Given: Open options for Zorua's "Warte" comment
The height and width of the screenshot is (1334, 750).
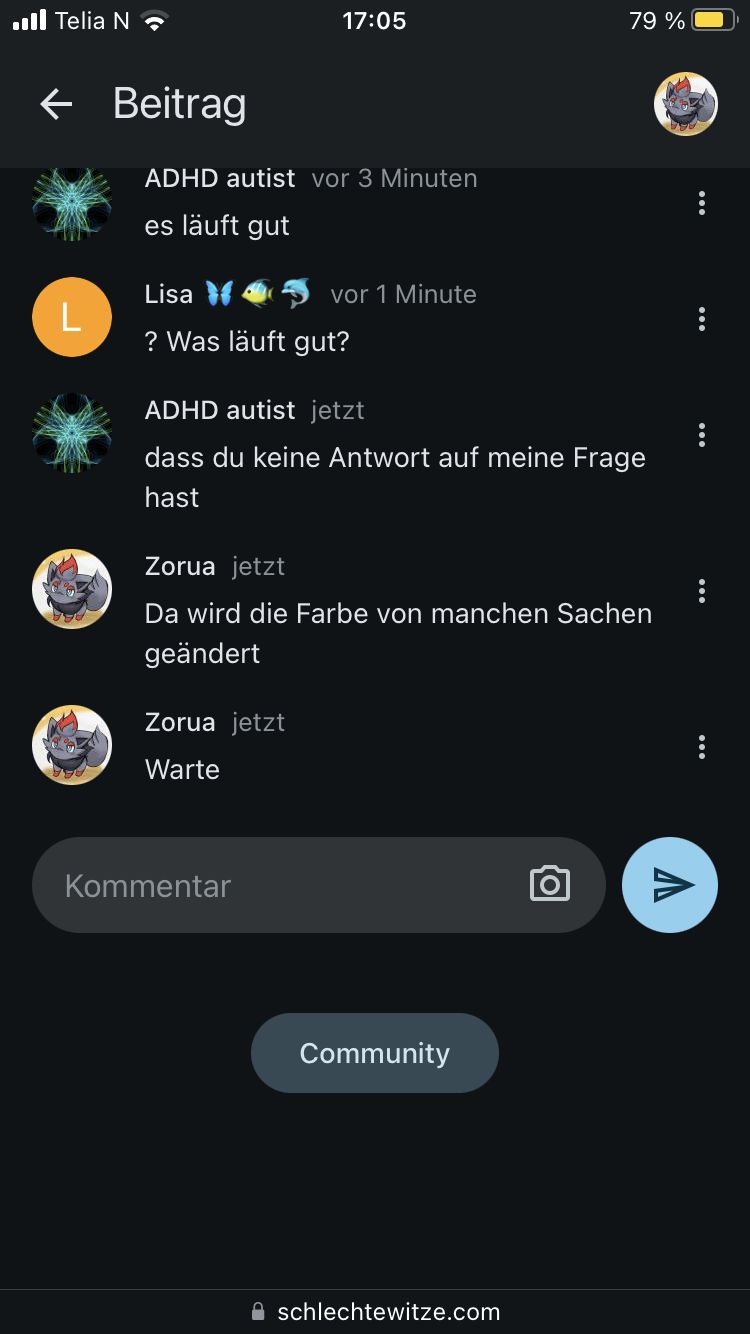Looking at the screenshot, I should (702, 747).
